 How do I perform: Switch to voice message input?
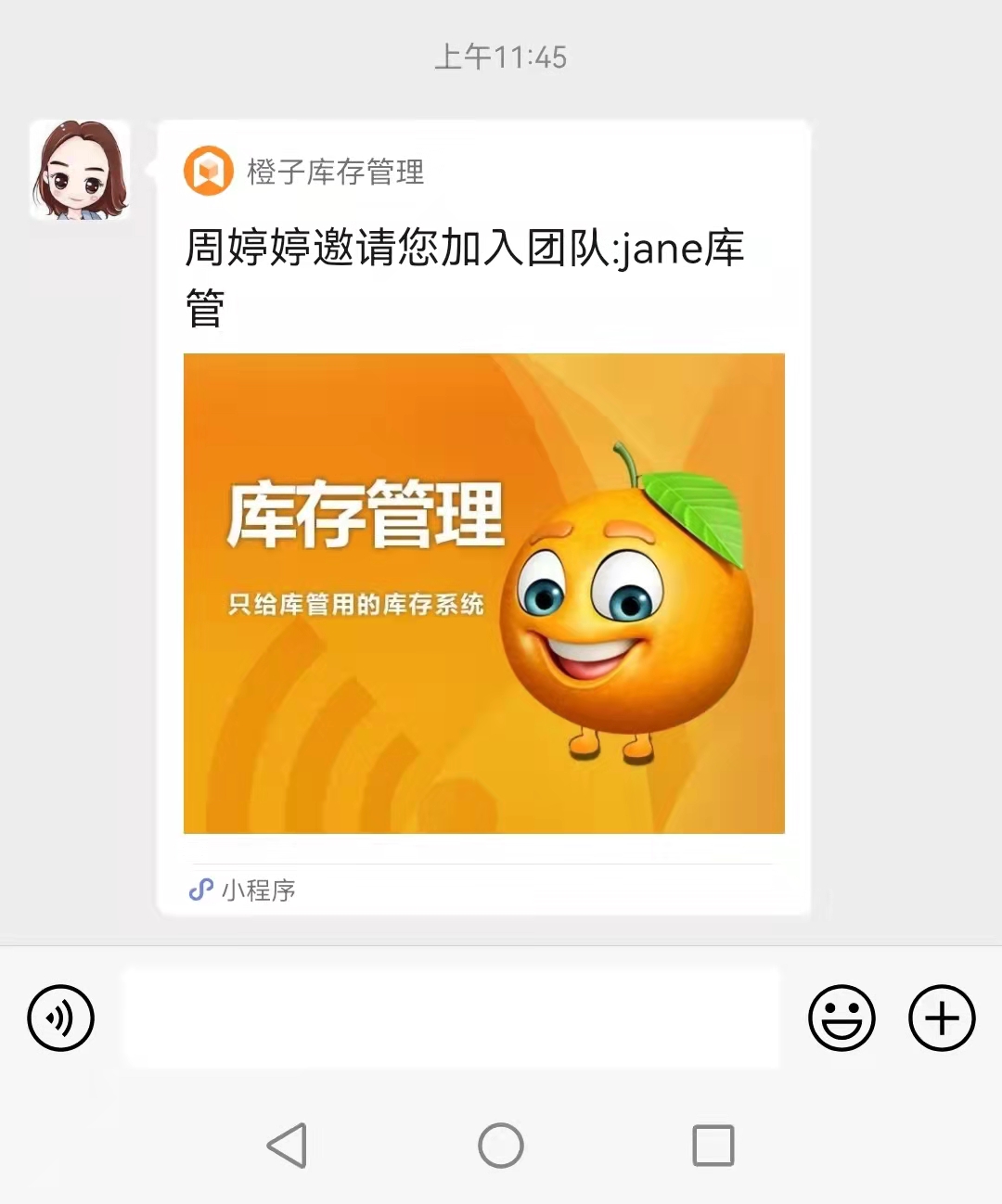[x=61, y=1018]
